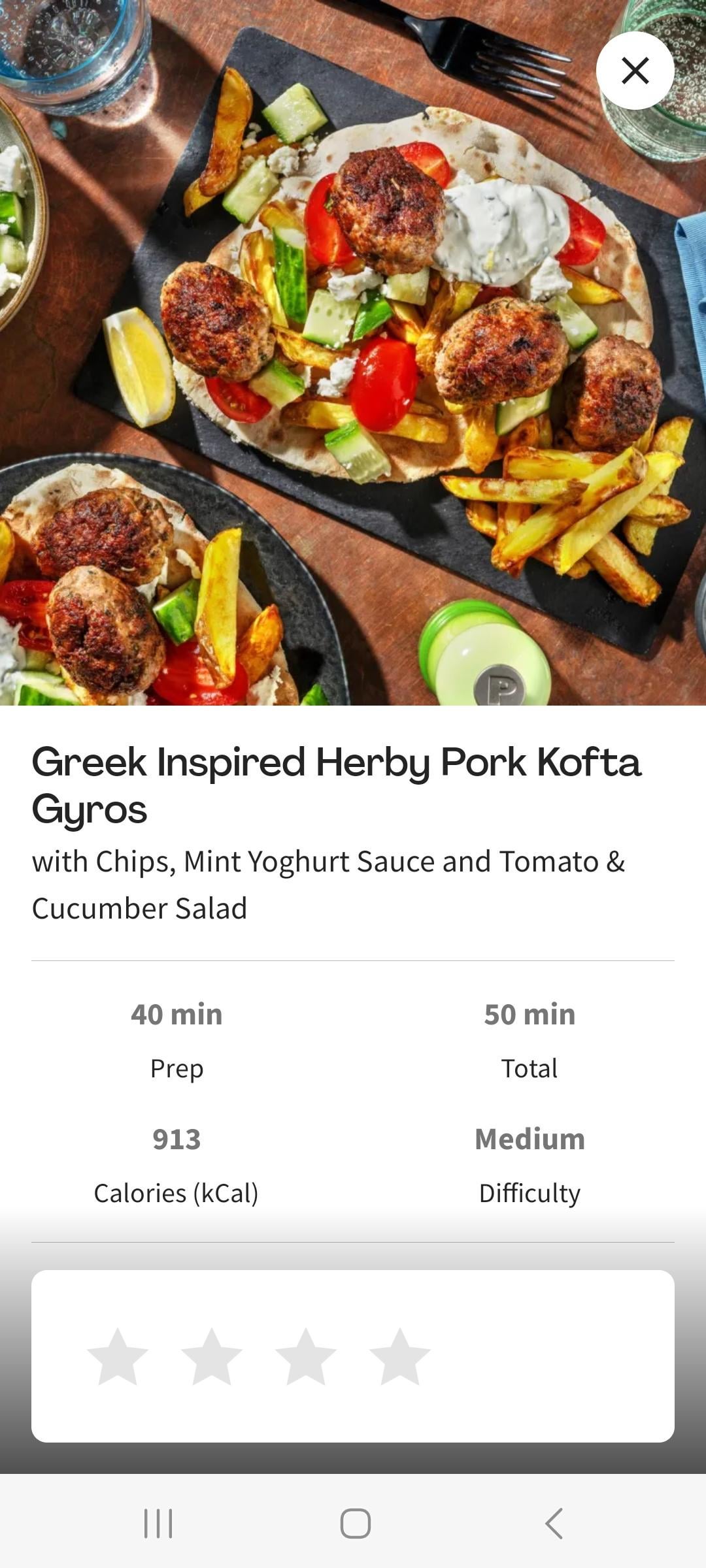
Task: Rate the recipe two stars
Action: 212,1357
